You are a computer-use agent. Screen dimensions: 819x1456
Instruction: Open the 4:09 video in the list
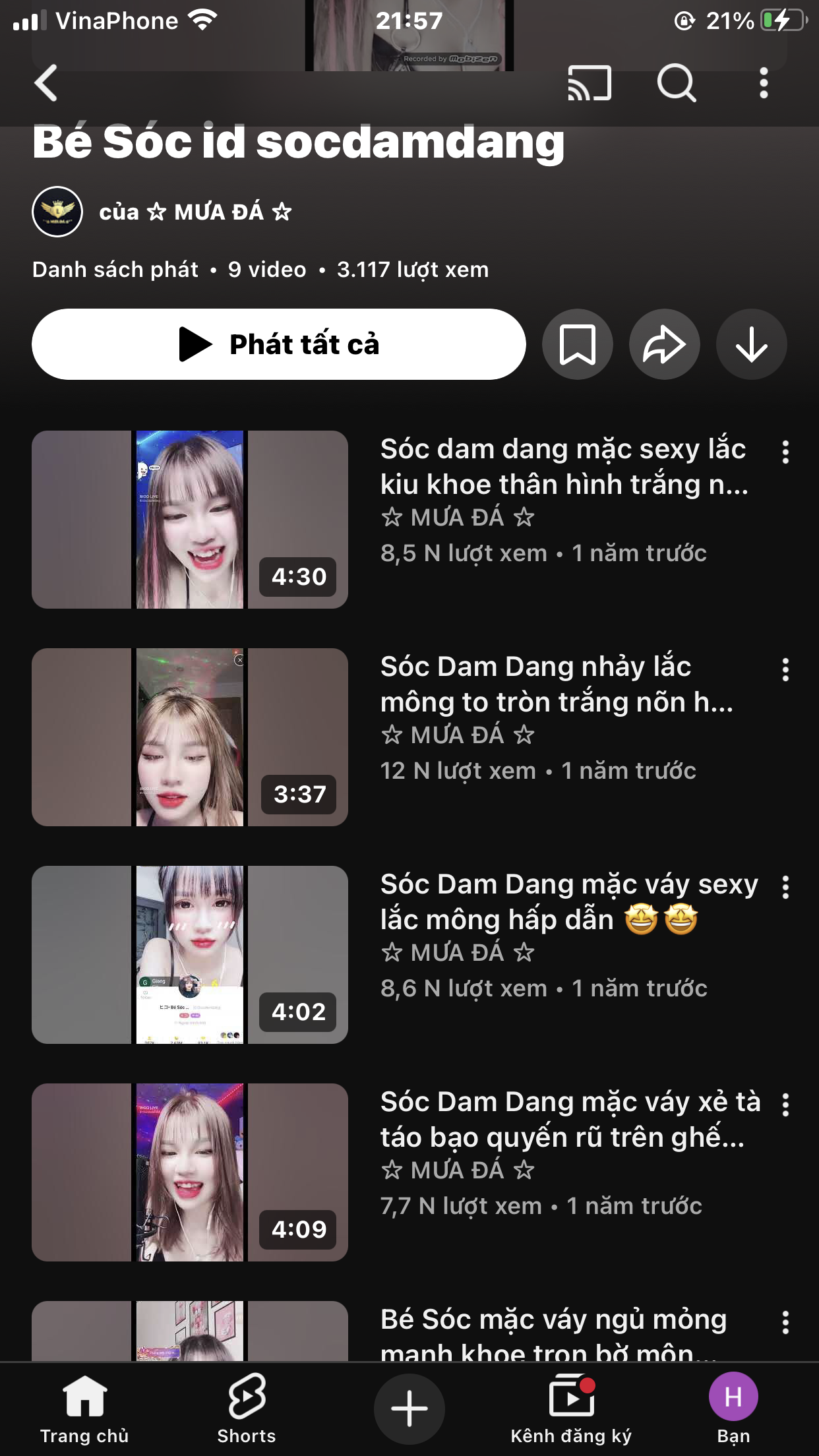click(190, 1172)
